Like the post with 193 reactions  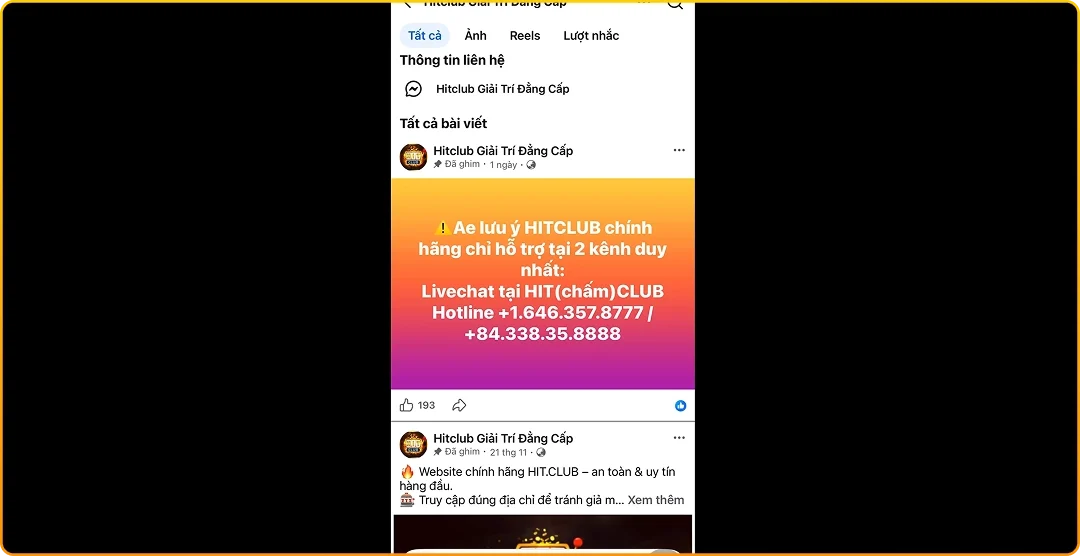point(407,405)
